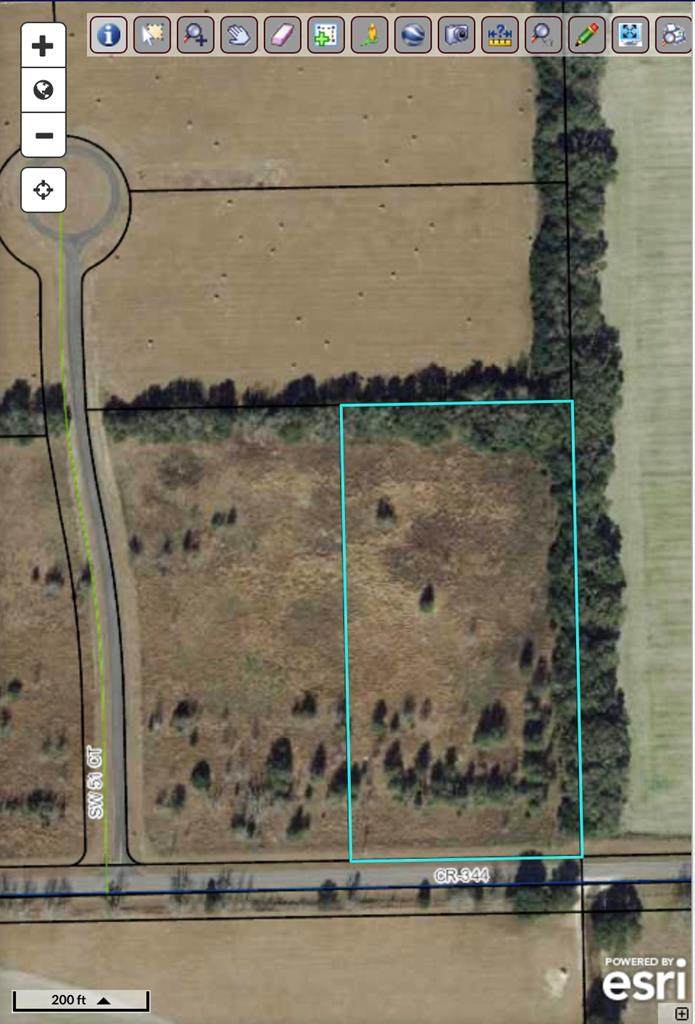695x1024 pixels.
Task: Open the print tool at toolbar end
Action: [x=673, y=35]
